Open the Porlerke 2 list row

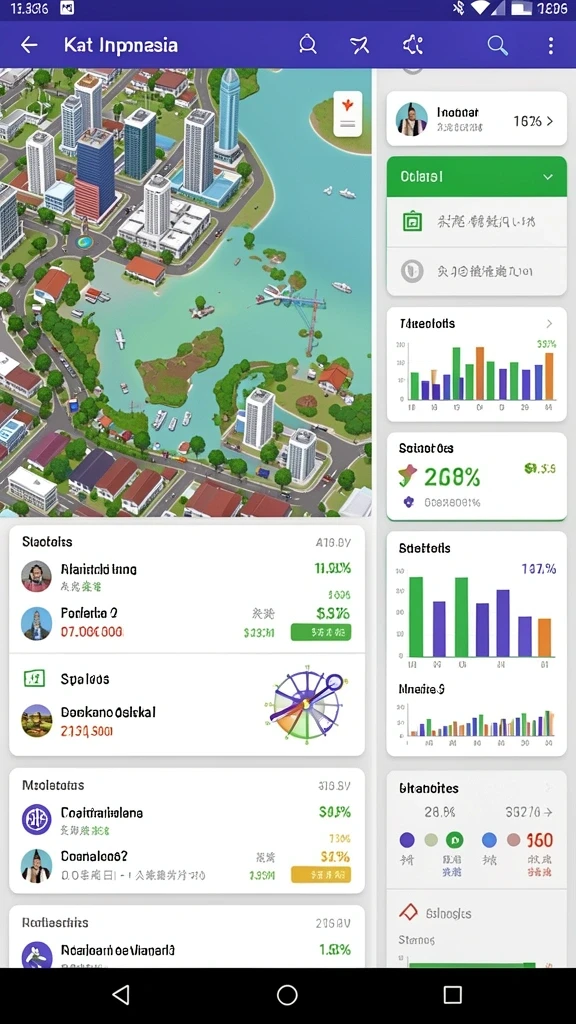pyautogui.click(x=187, y=623)
